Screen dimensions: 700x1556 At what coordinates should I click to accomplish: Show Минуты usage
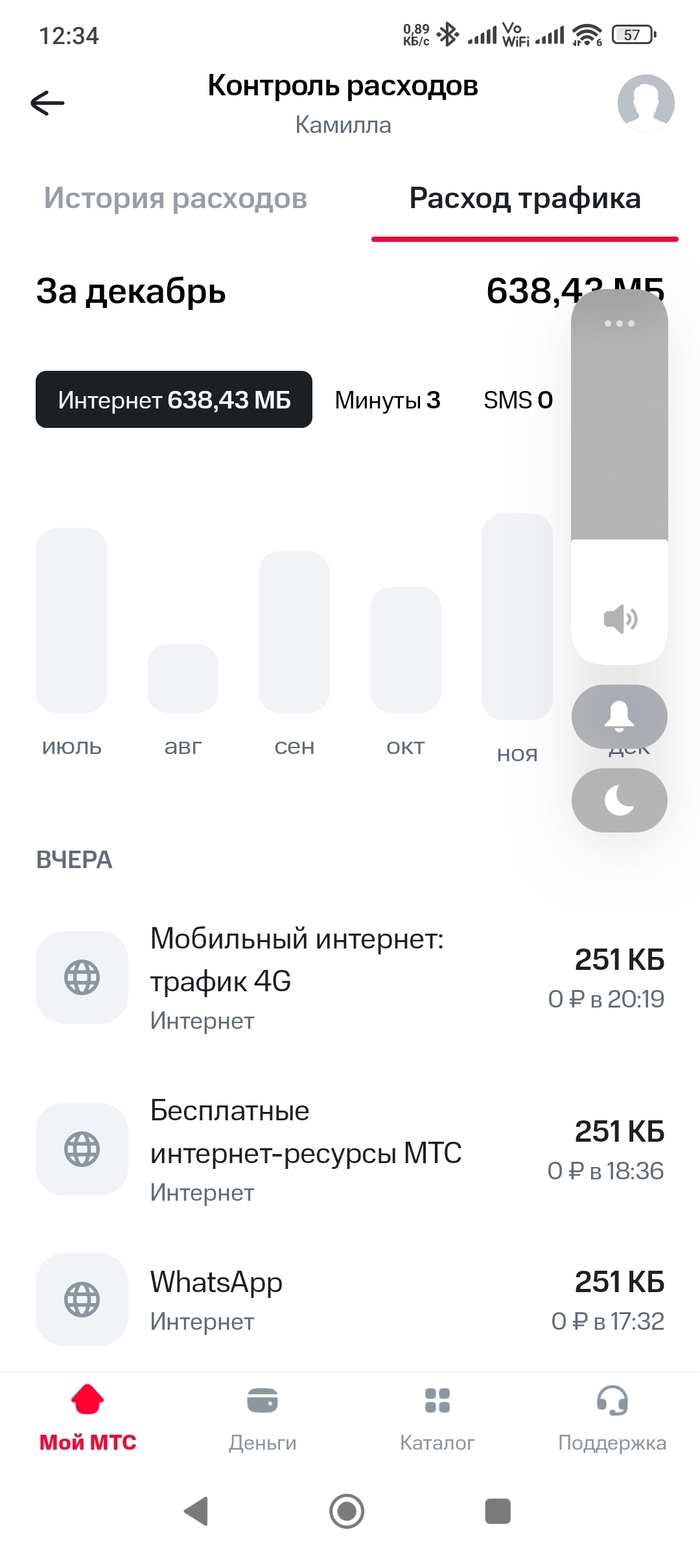pos(387,400)
